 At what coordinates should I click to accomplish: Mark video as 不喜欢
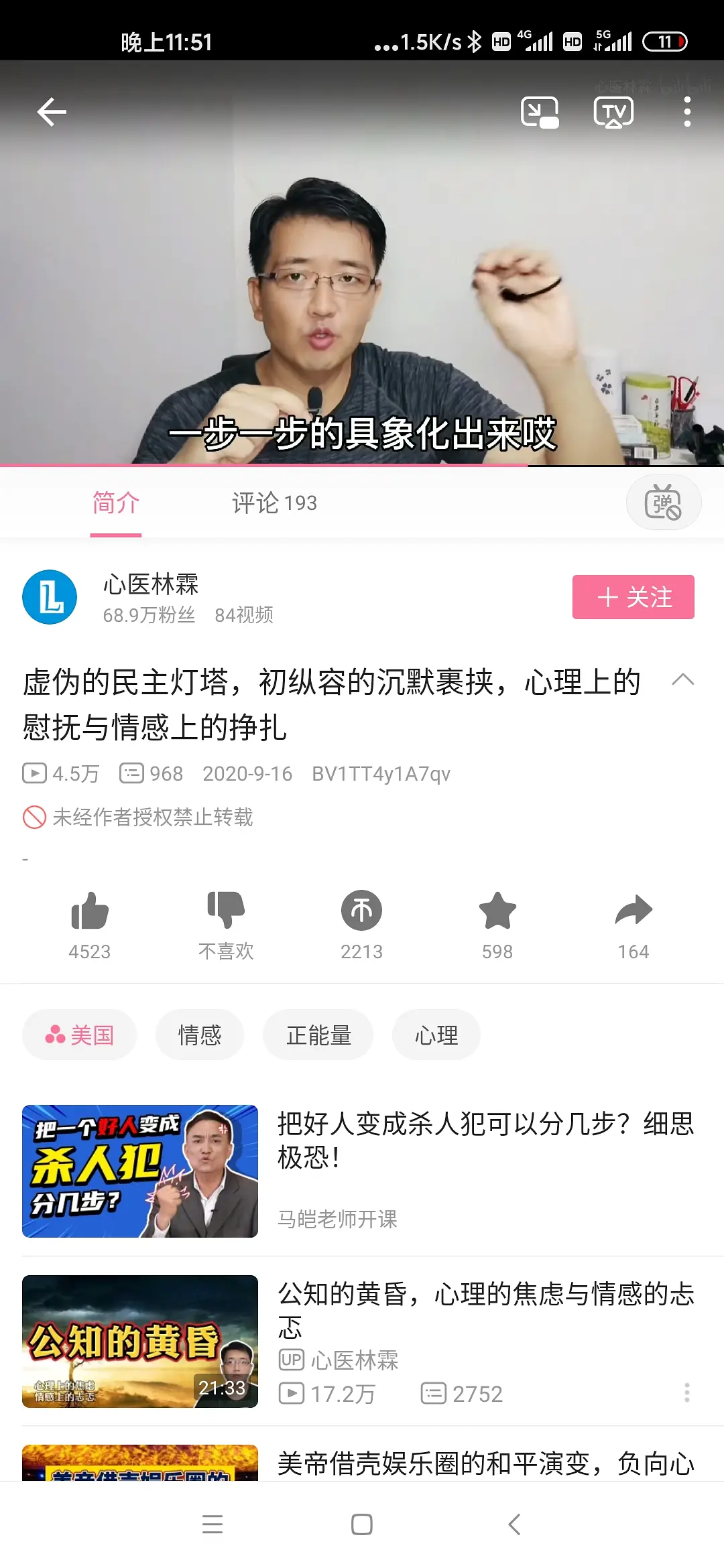coord(226,911)
